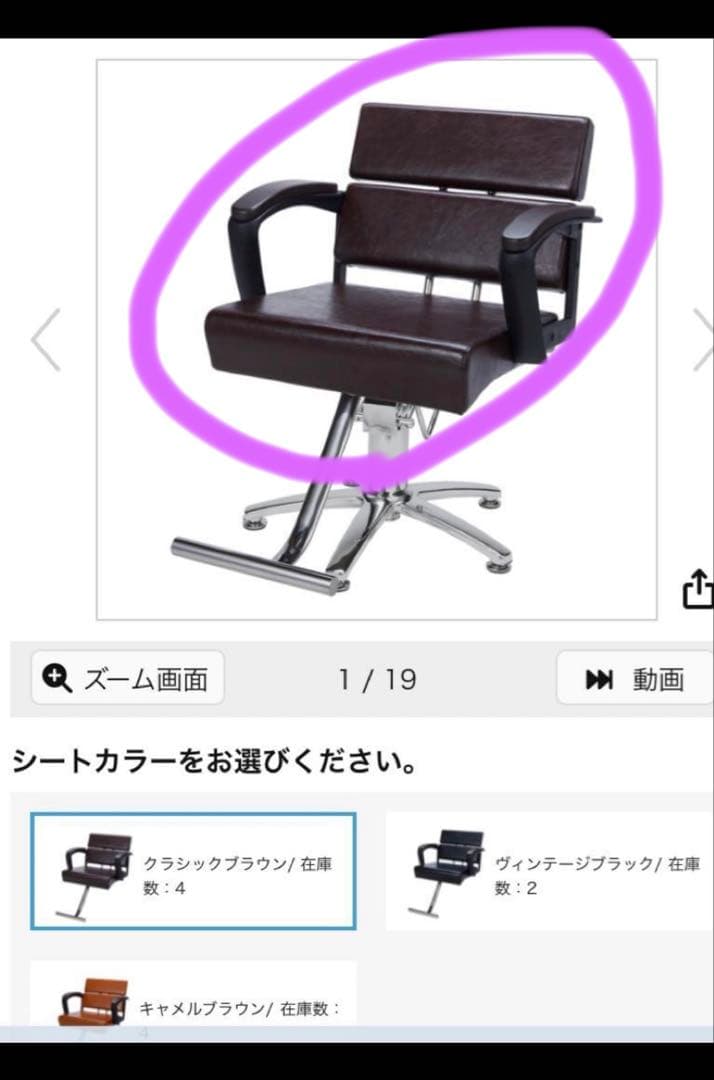The width and height of the screenshot is (714, 1080).
Task: Select クラシックブラウン seat color
Action: coord(193,871)
